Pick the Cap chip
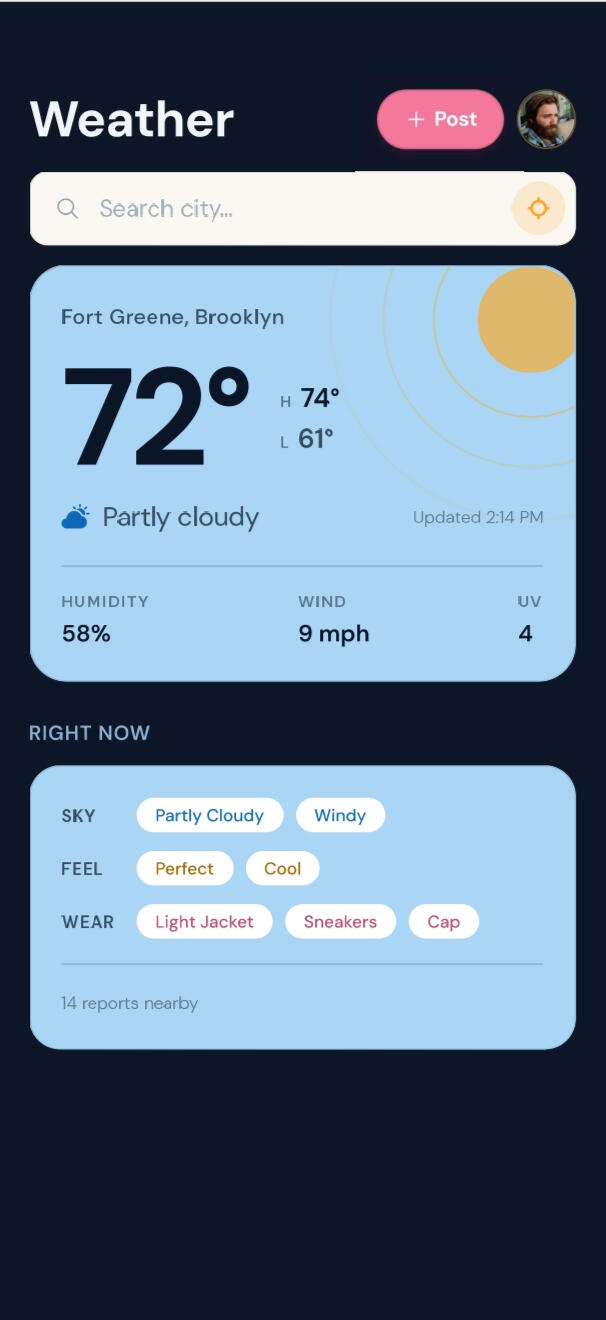The width and height of the screenshot is (606, 1320). click(444, 921)
